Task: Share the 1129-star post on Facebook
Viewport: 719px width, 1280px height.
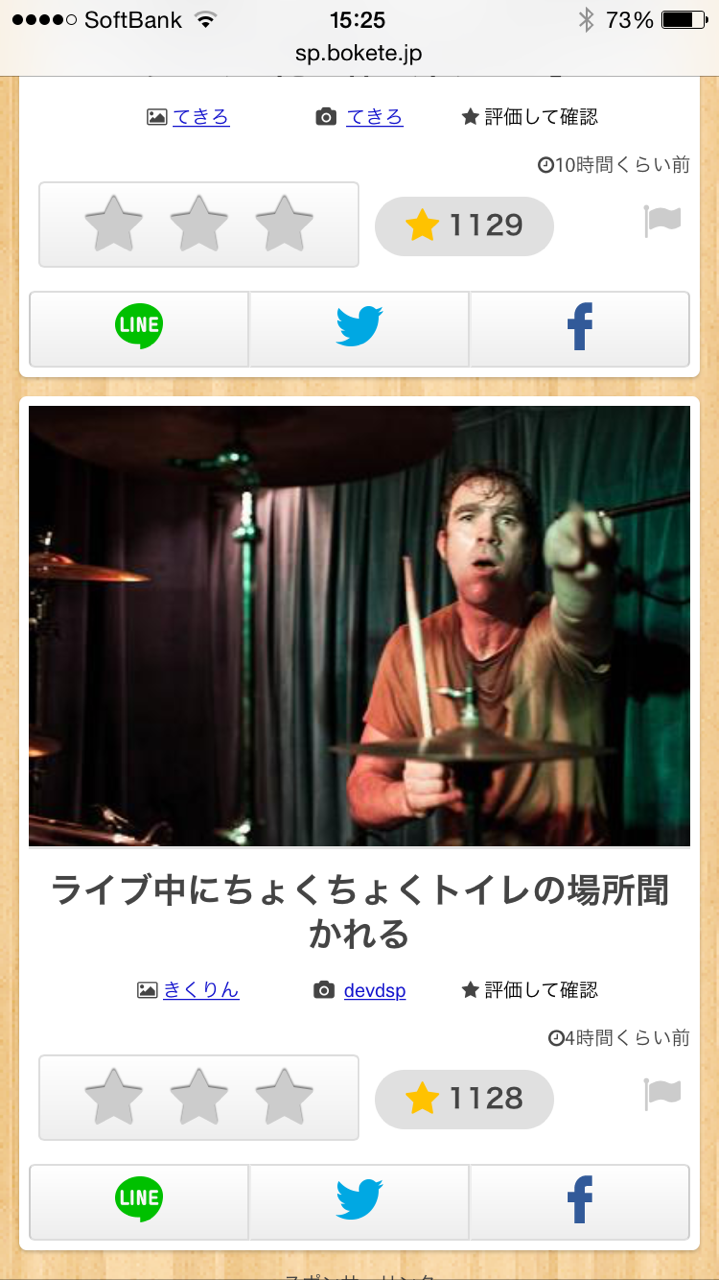Action: 579,329
